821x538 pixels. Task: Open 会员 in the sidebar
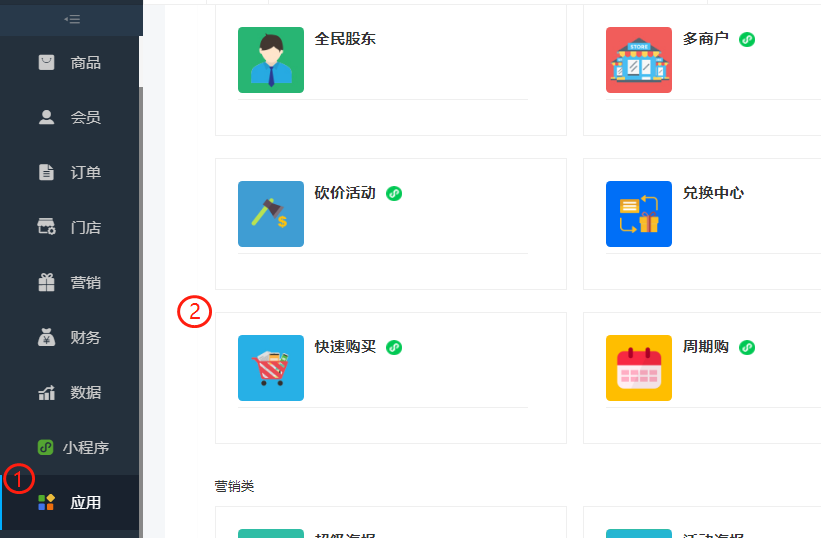pyautogui.click(x=71, y=118)
